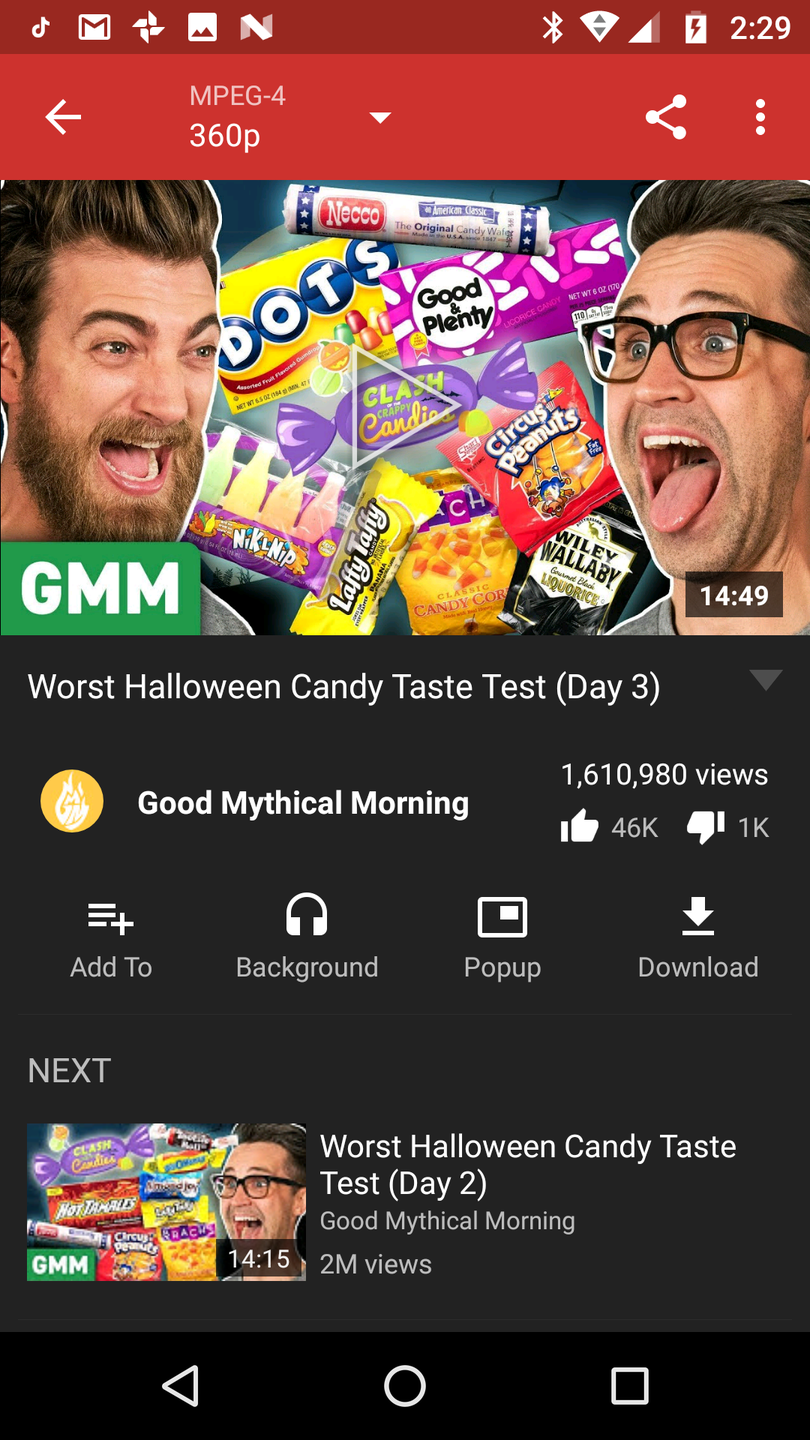Tap the system home button
This screenshot has height=1440, width=810.
click(405, 1386)
